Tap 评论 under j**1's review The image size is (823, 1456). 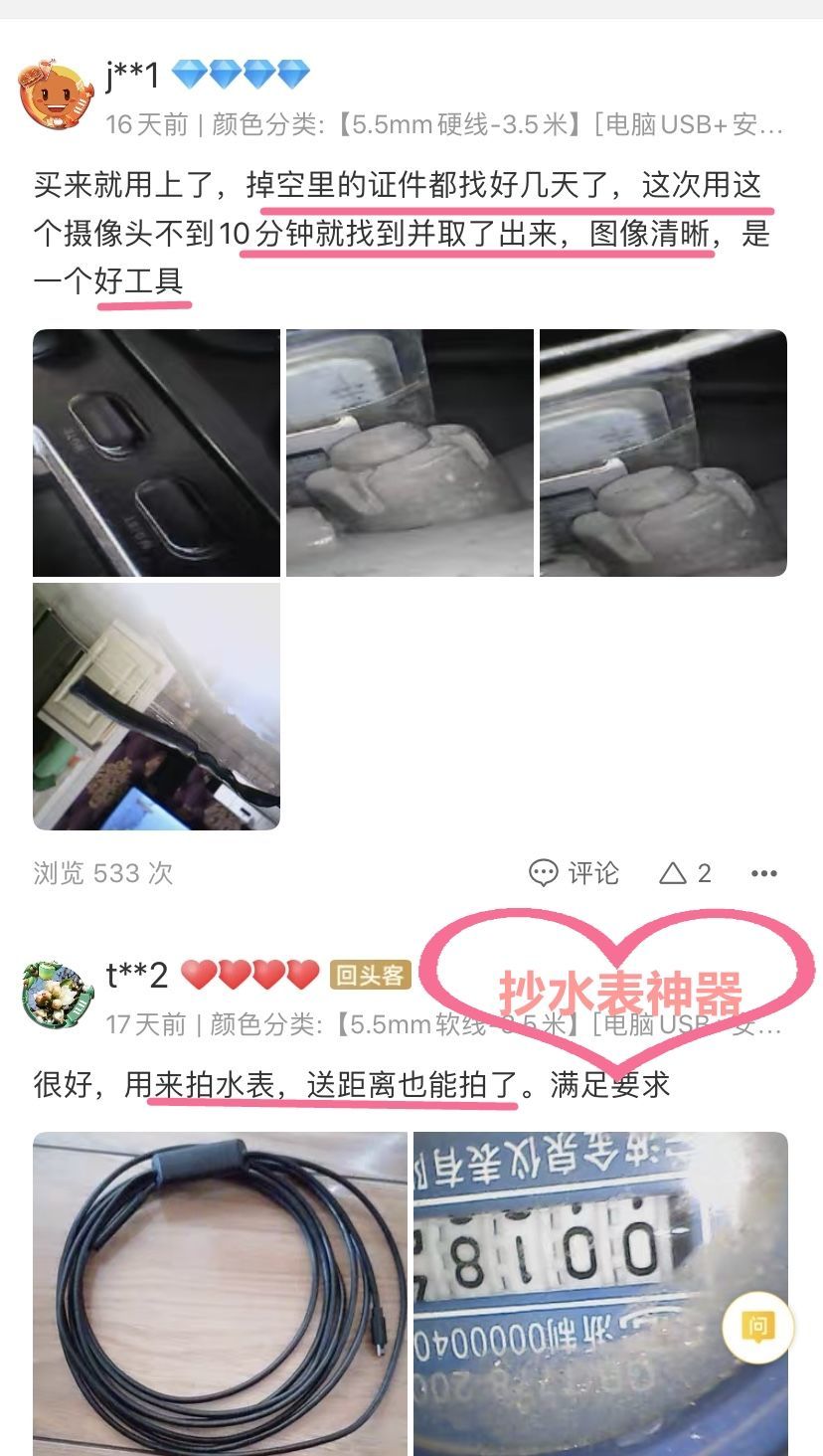tap(574, 873)
